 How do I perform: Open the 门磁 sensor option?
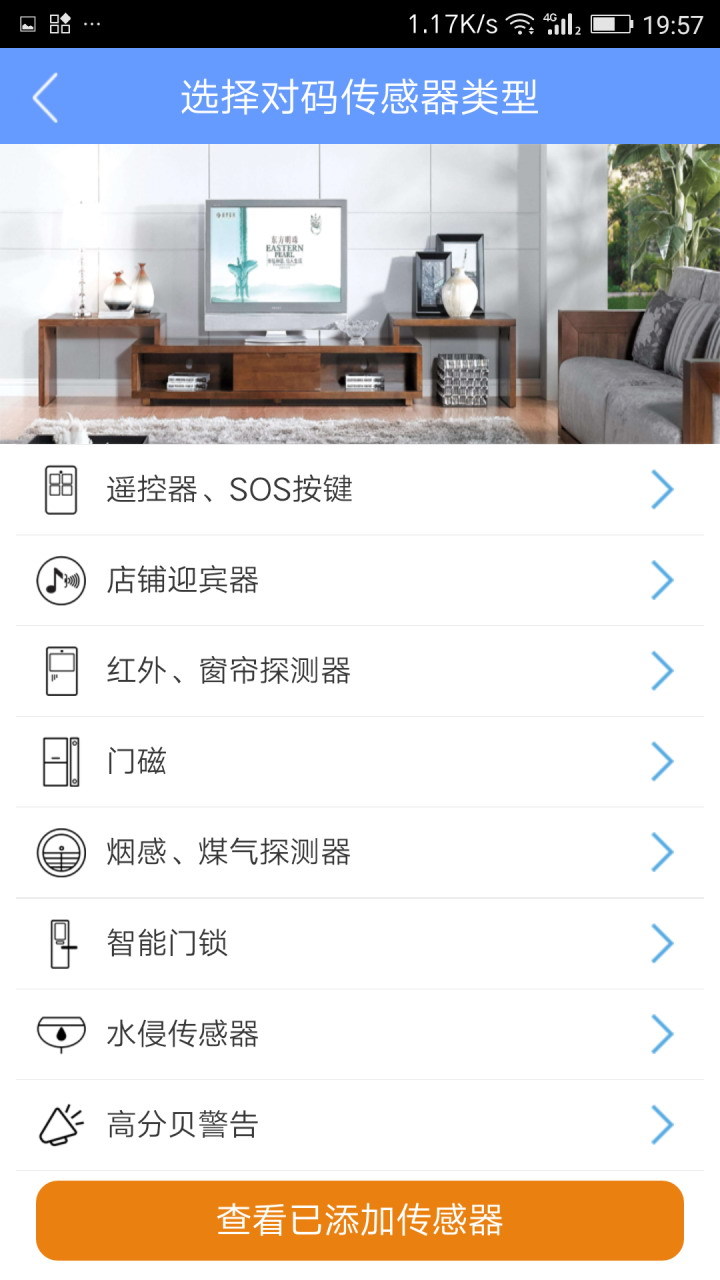(x=359, y=762)
